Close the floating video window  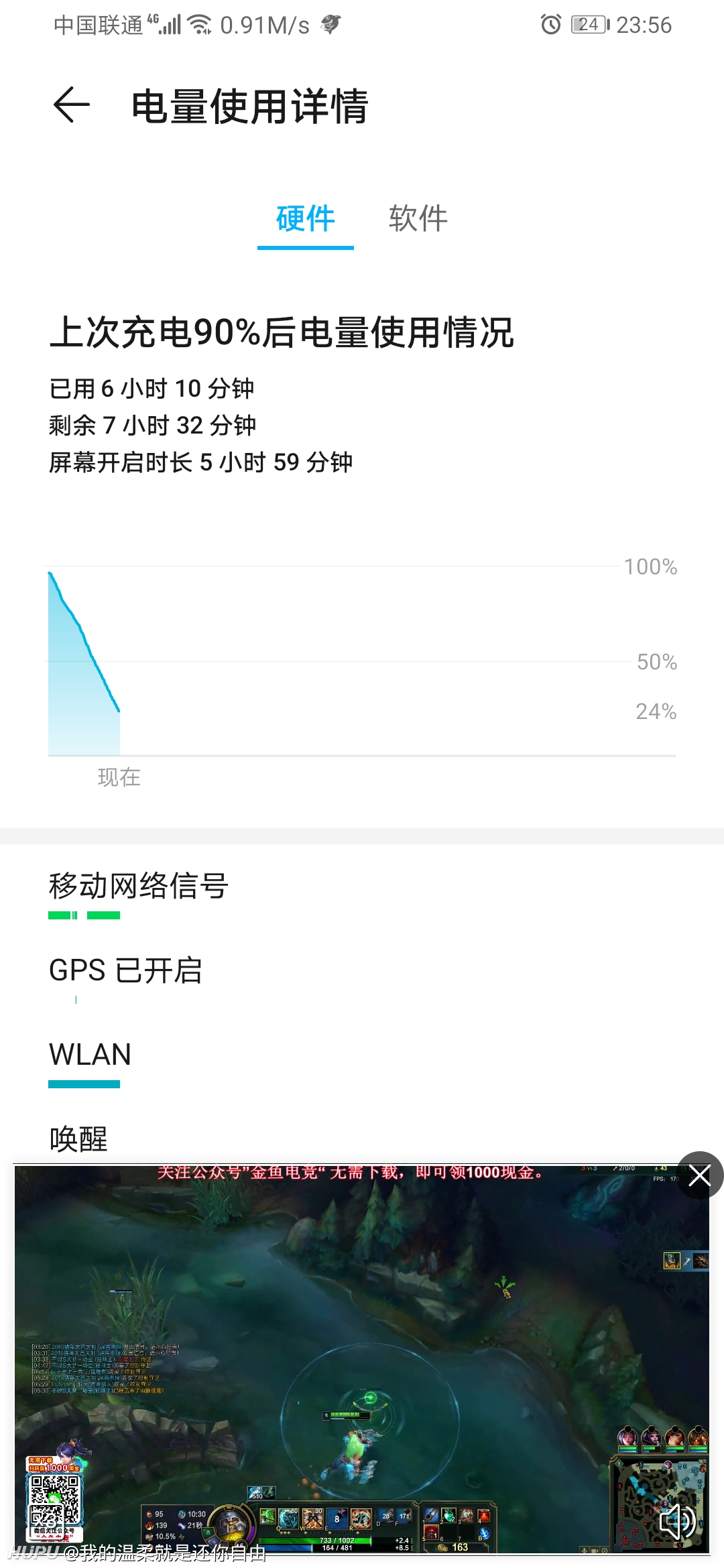tap(699, 1175)
